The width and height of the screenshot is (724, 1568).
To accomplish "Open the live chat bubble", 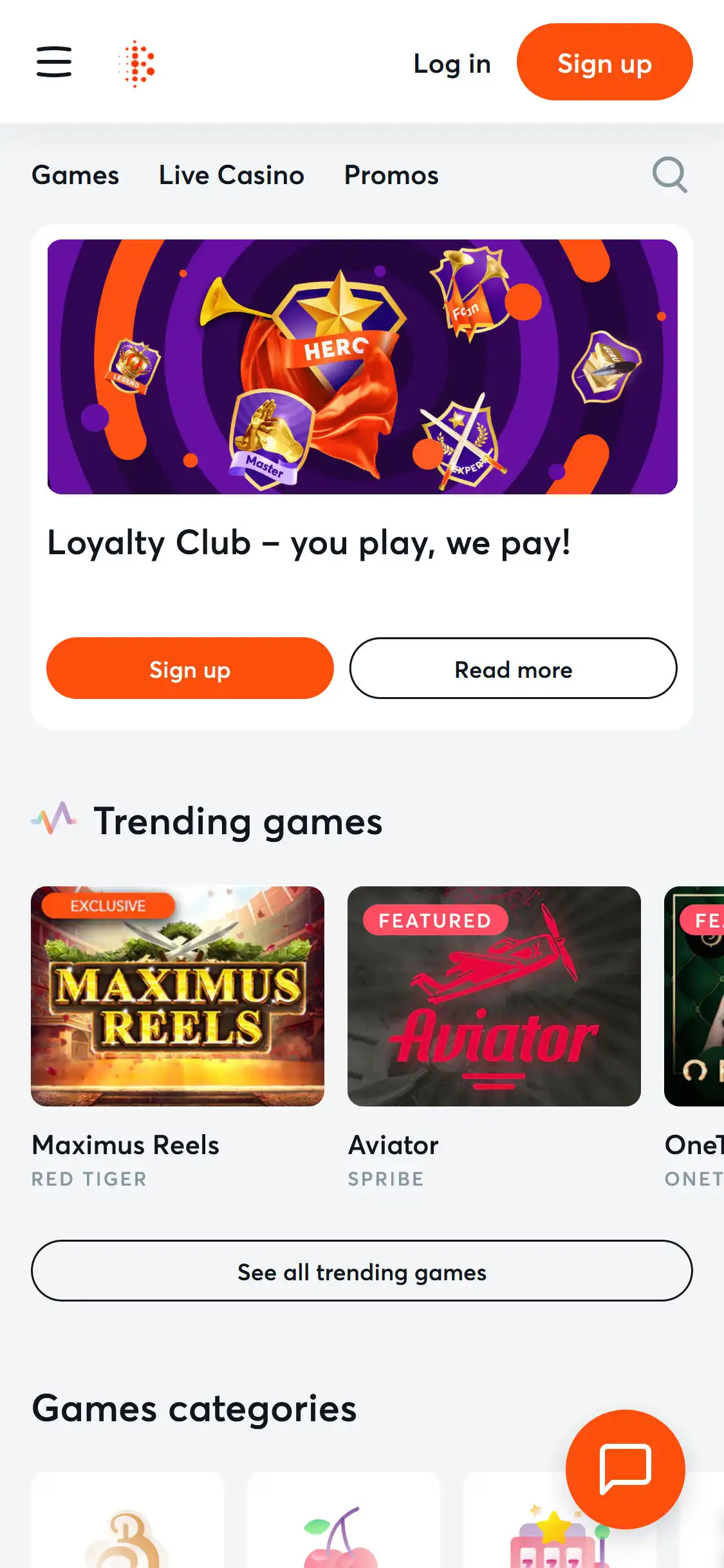I will [625, 1469].
